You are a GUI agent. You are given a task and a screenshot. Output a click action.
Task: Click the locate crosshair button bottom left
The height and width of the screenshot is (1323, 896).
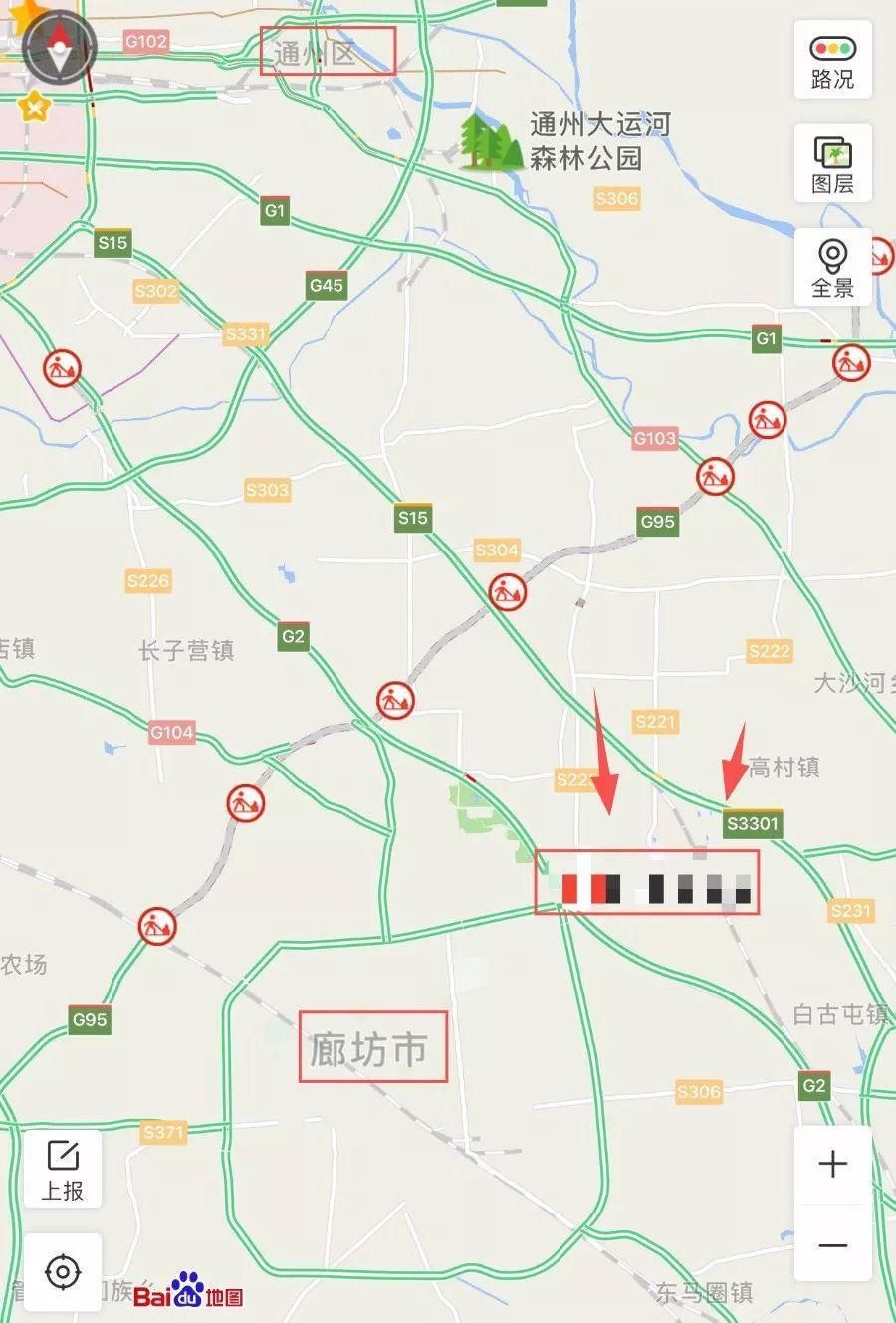coord(62,1270)
